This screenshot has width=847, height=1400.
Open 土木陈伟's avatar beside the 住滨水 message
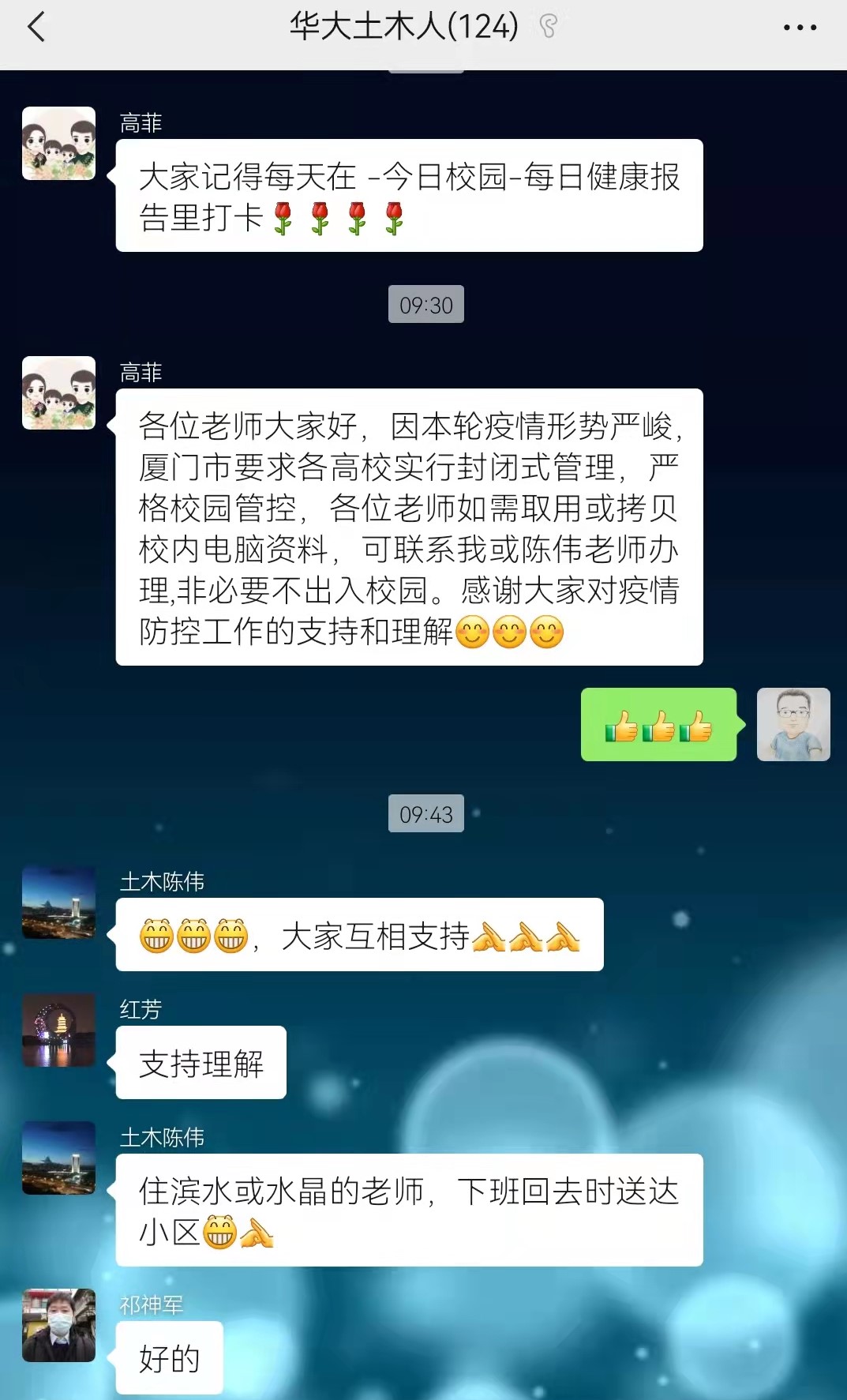tap(58, 1158)
